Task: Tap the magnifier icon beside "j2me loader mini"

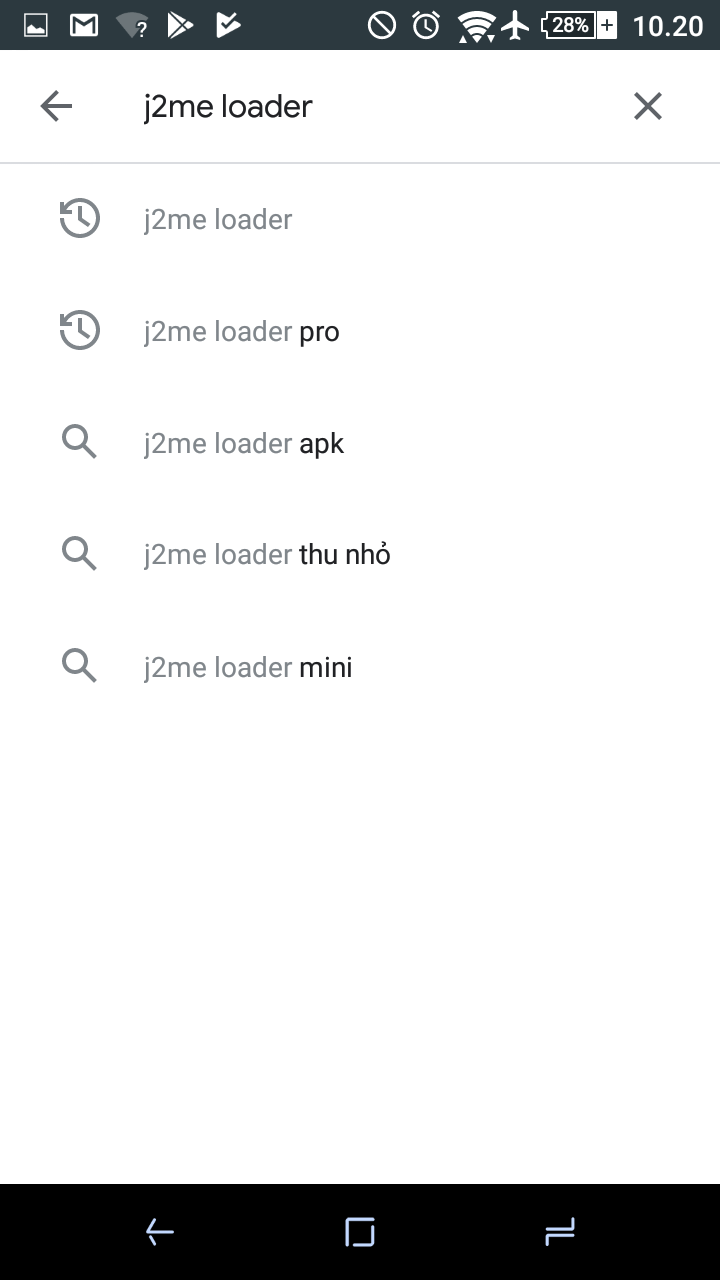Action: click(x=79, y=666)
